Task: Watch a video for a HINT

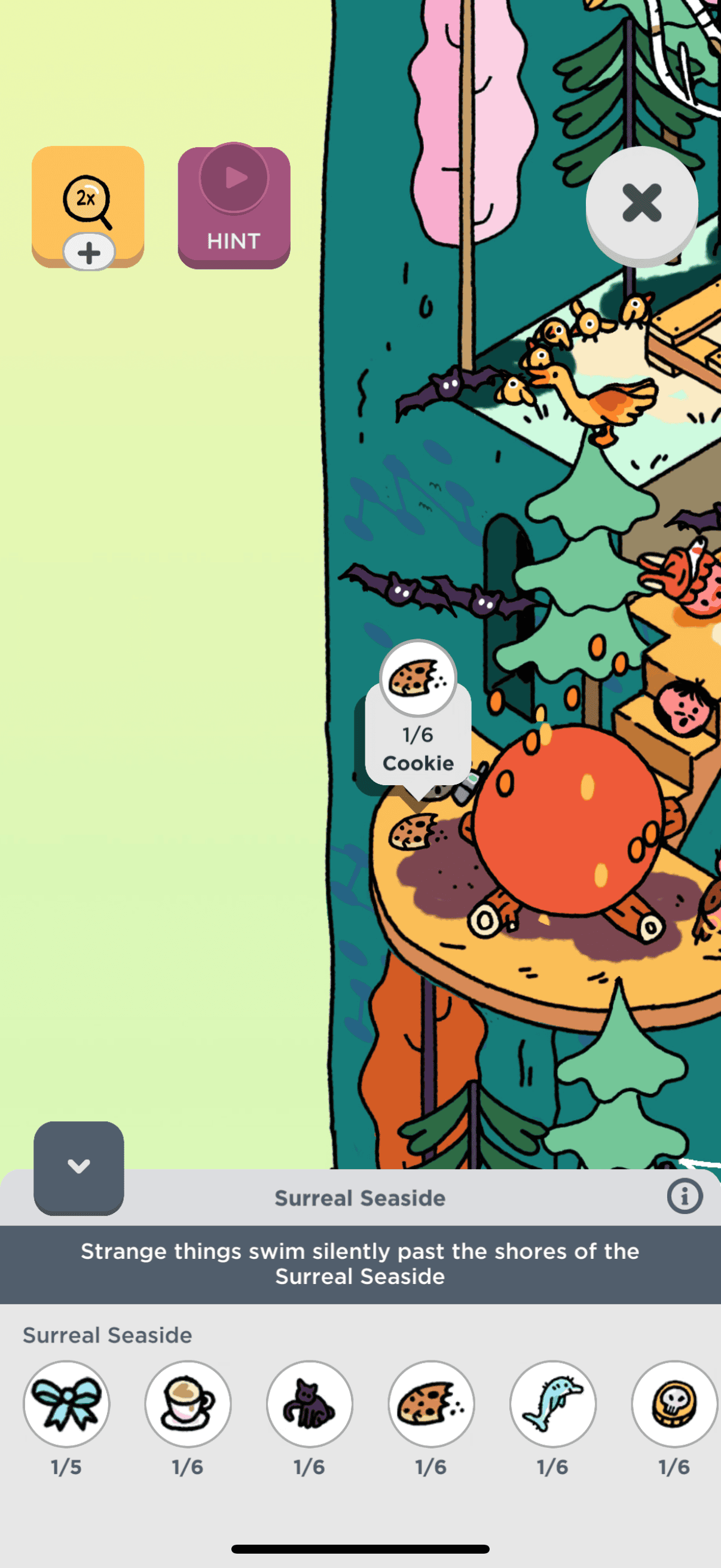Action: [x=234, y=207]
